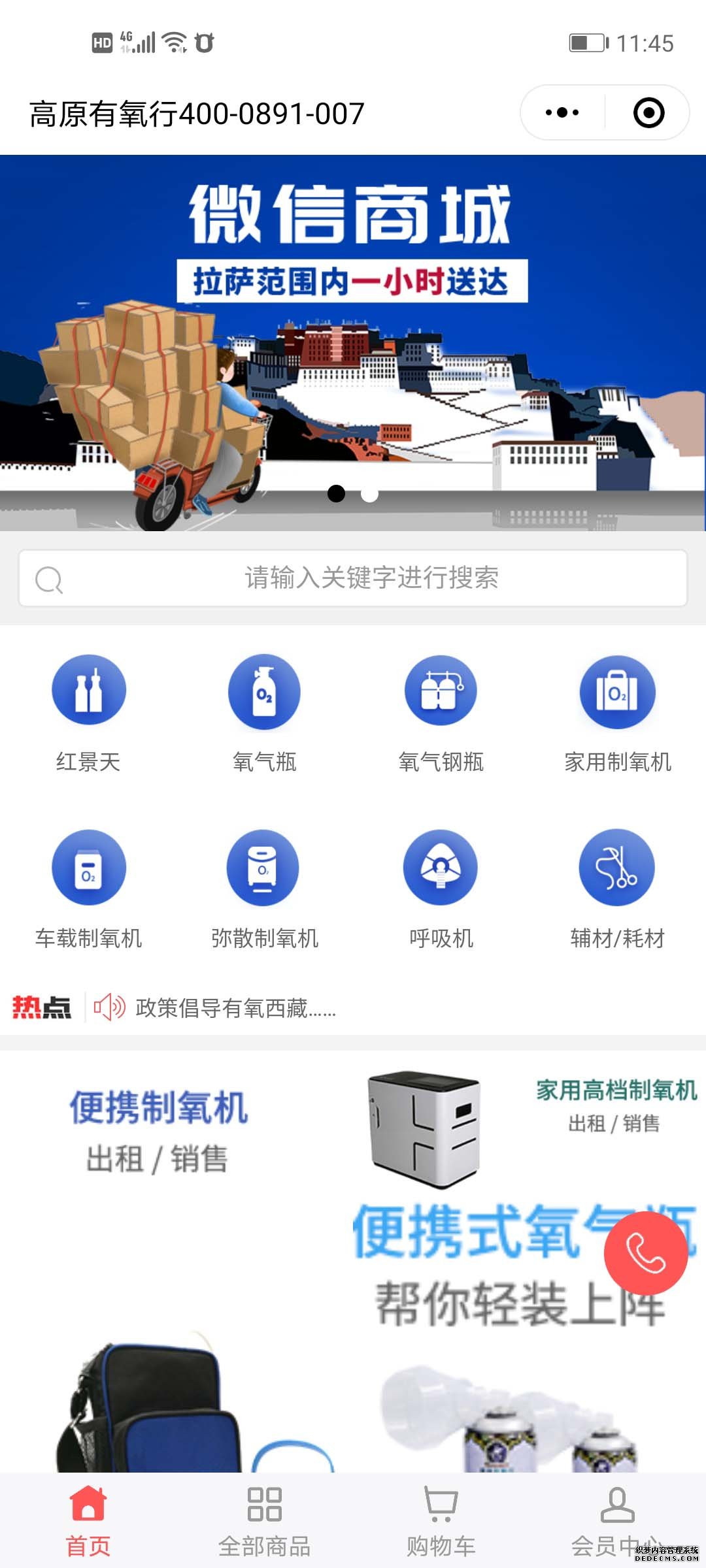Go to the 弥散制氧机 category
The width and height of the screenshot is (706, 1568).
[x=265, y=890]
